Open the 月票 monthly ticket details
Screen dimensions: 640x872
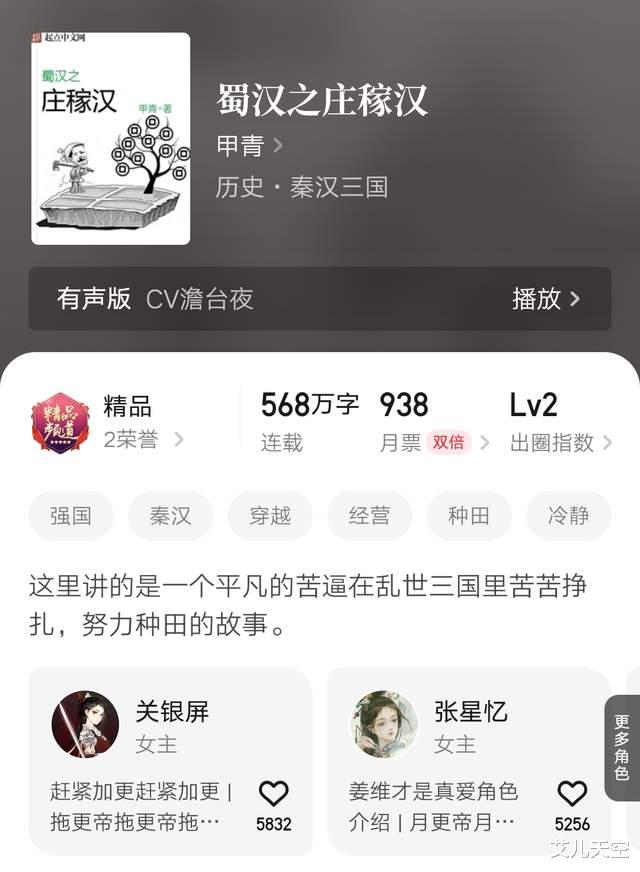pos(434,423)
